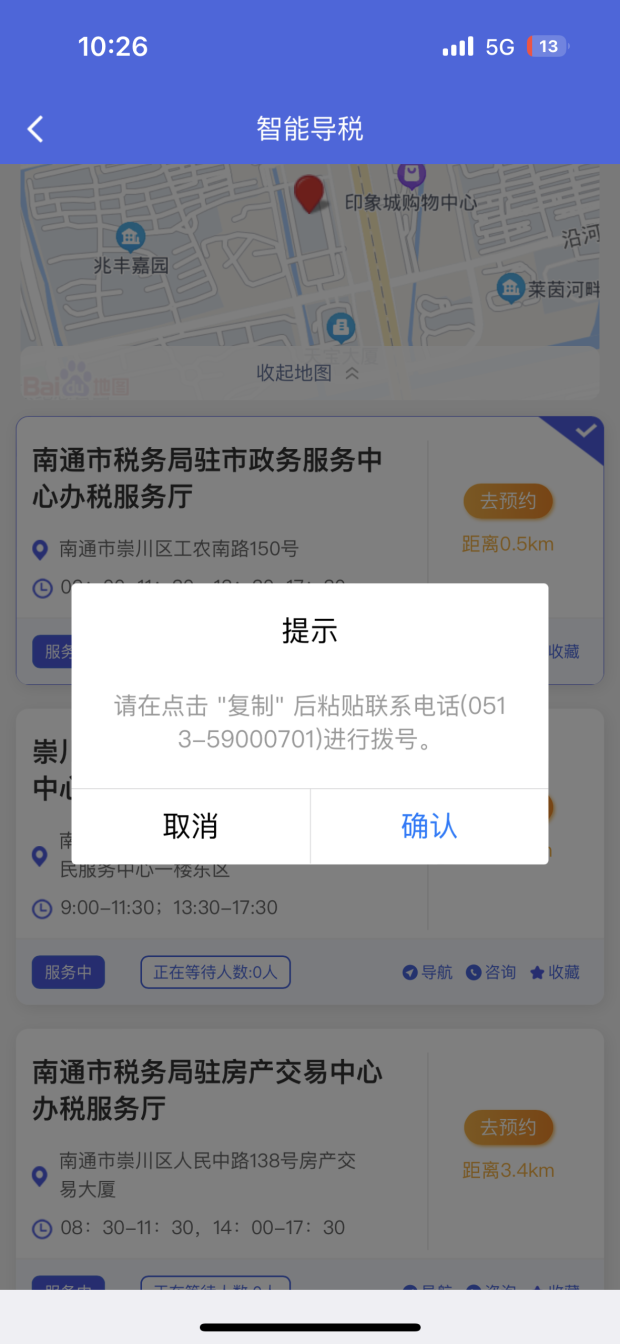Confirm the prompt with 确认
Screen dimensions: 620x1344
429,826
